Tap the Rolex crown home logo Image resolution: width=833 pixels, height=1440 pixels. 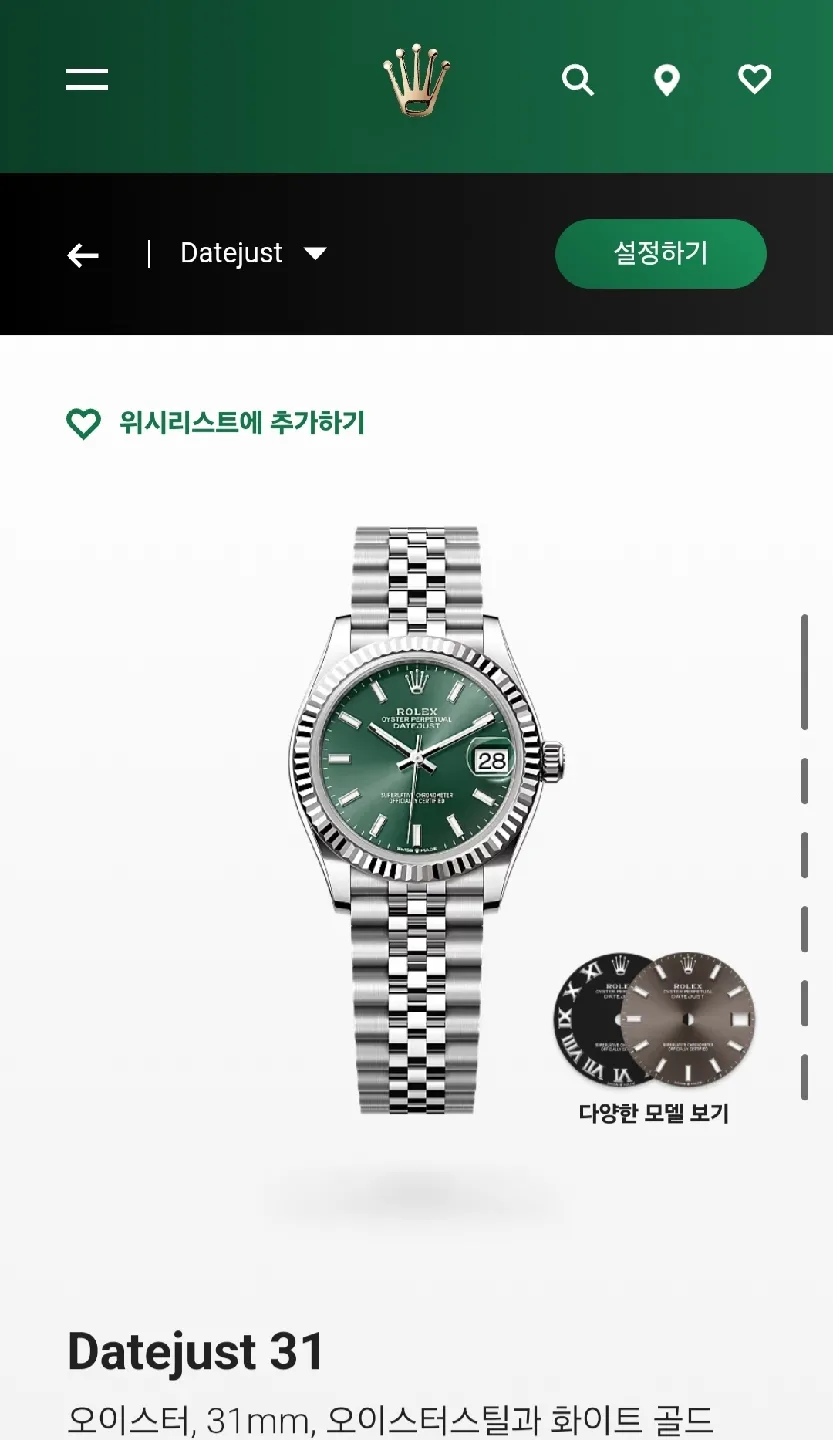416,80
